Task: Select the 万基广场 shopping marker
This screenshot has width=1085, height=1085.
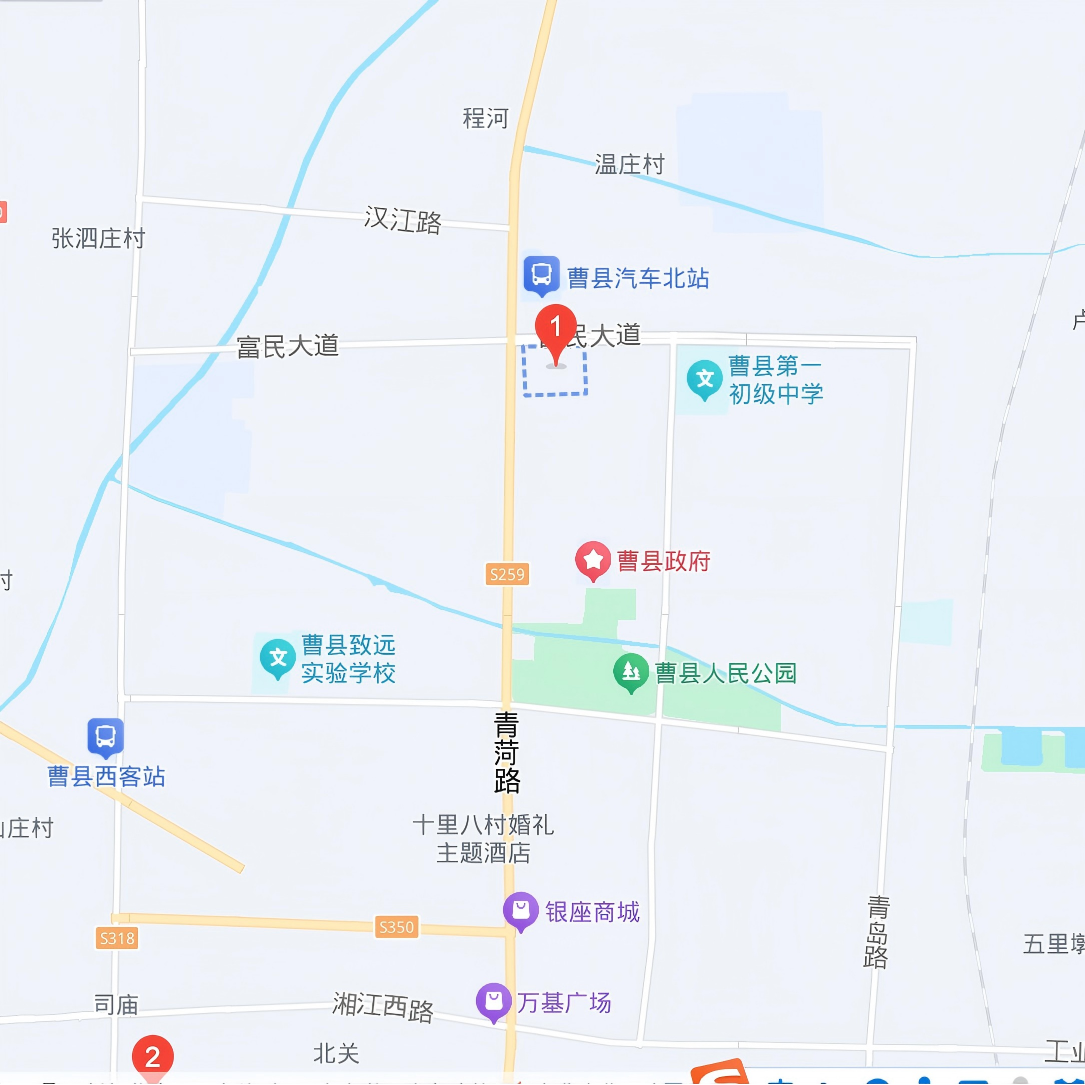Action: 493,1001
